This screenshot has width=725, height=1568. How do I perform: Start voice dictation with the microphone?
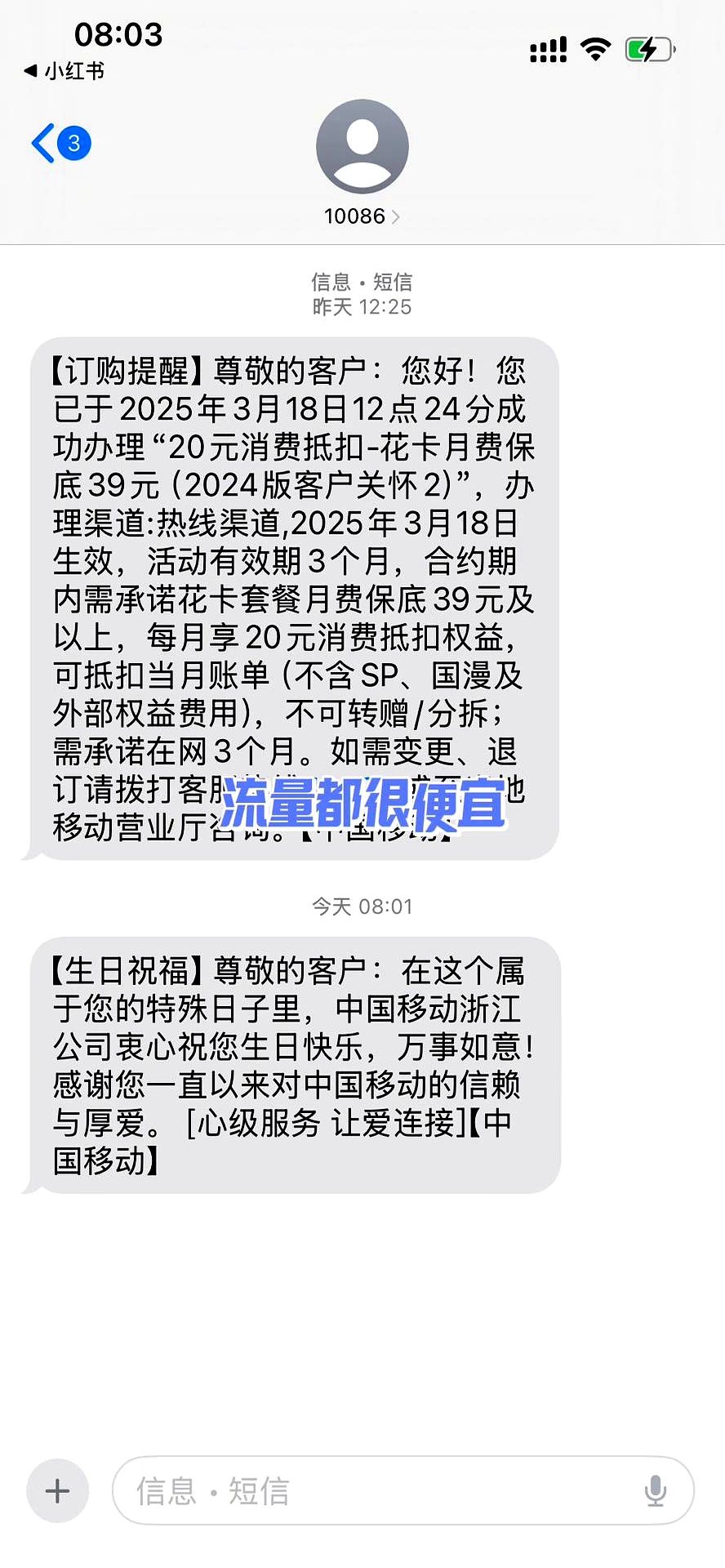[x=655, y=1491]
